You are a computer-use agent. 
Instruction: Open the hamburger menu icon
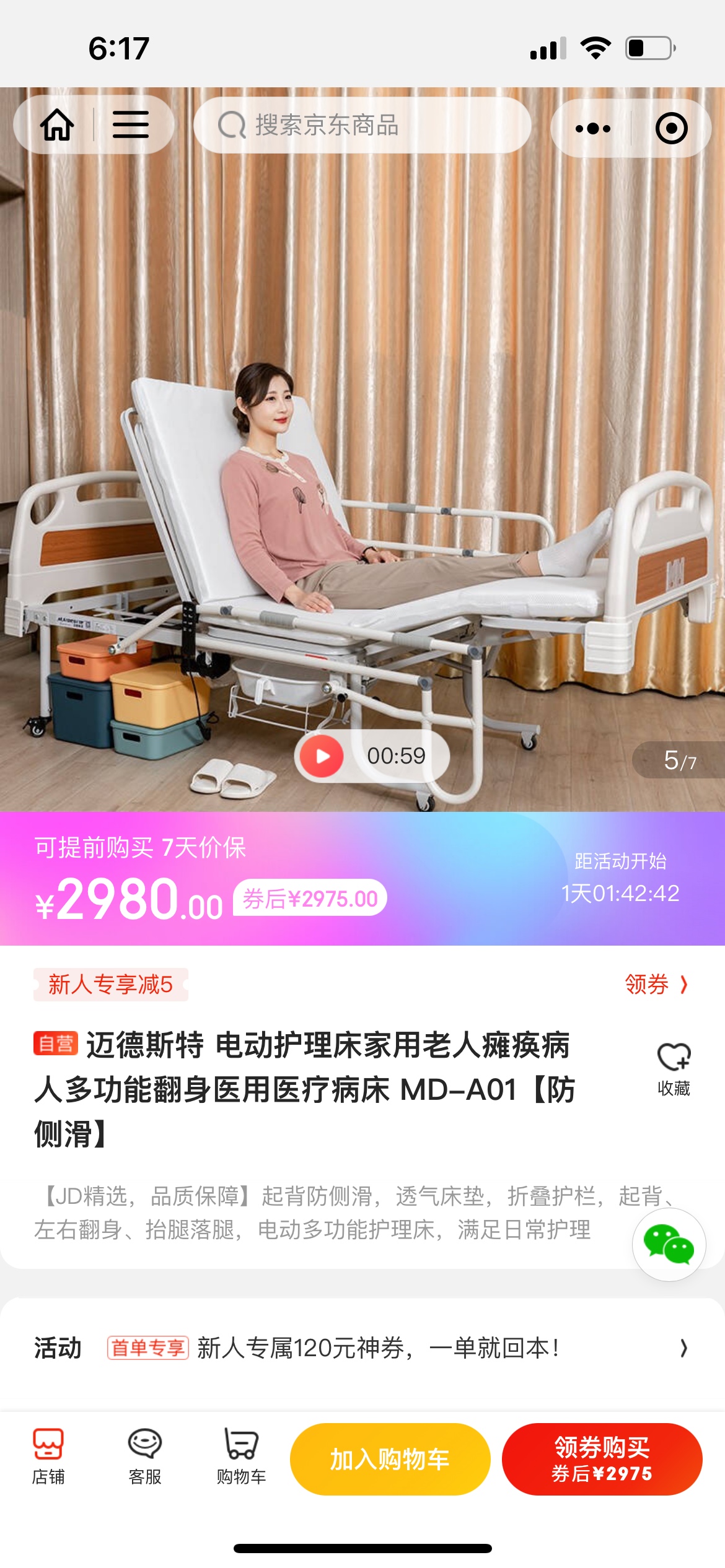pyautogui.click(x=130, y=125)
